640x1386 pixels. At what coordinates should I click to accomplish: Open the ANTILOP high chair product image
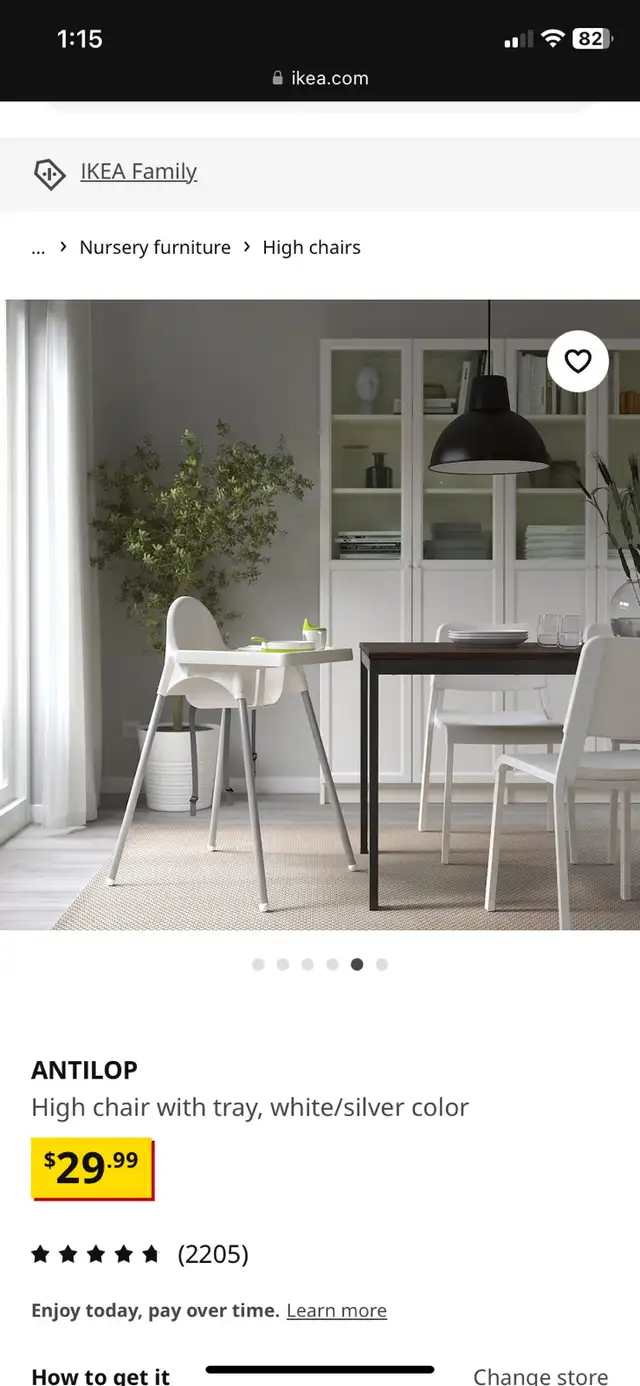coord(320,615)
